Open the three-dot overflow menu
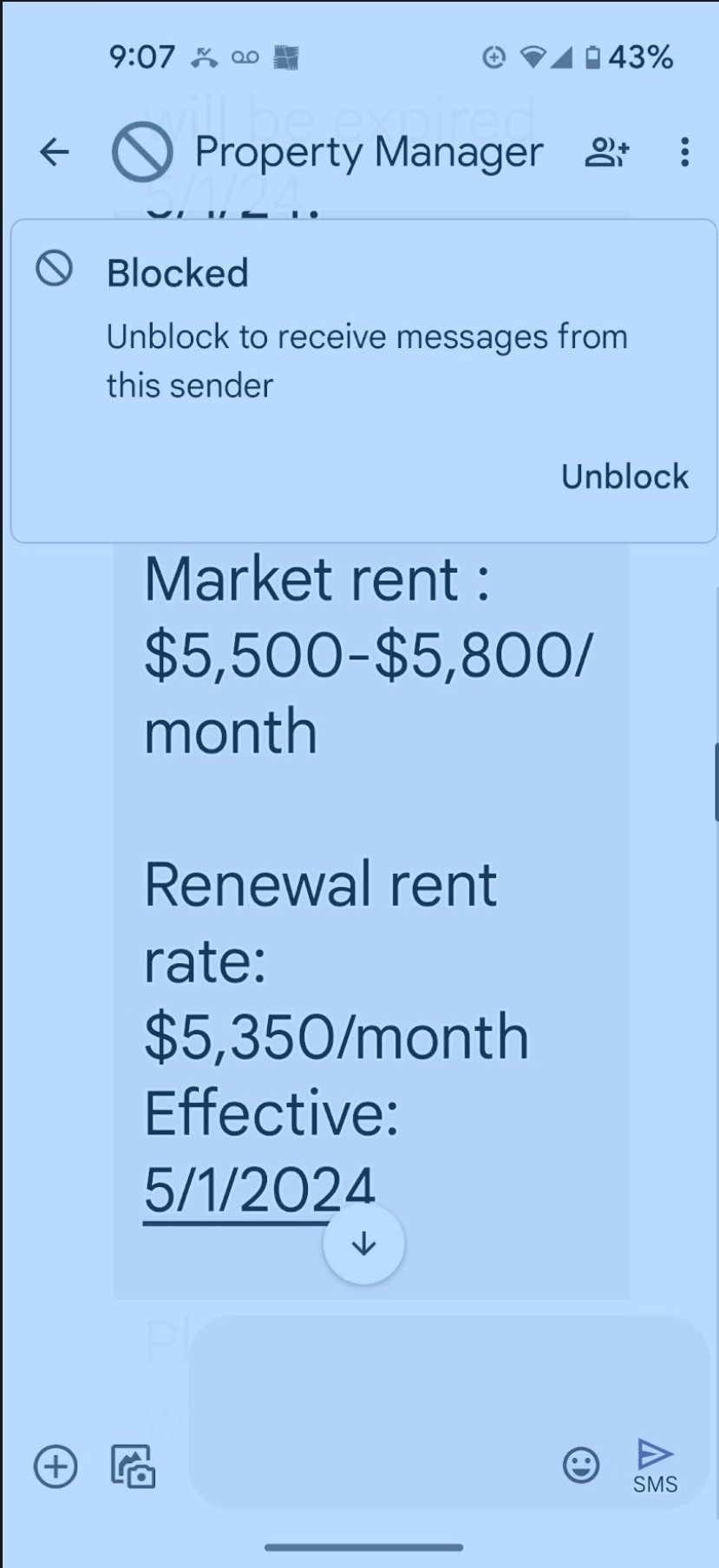 coord(684,153)
